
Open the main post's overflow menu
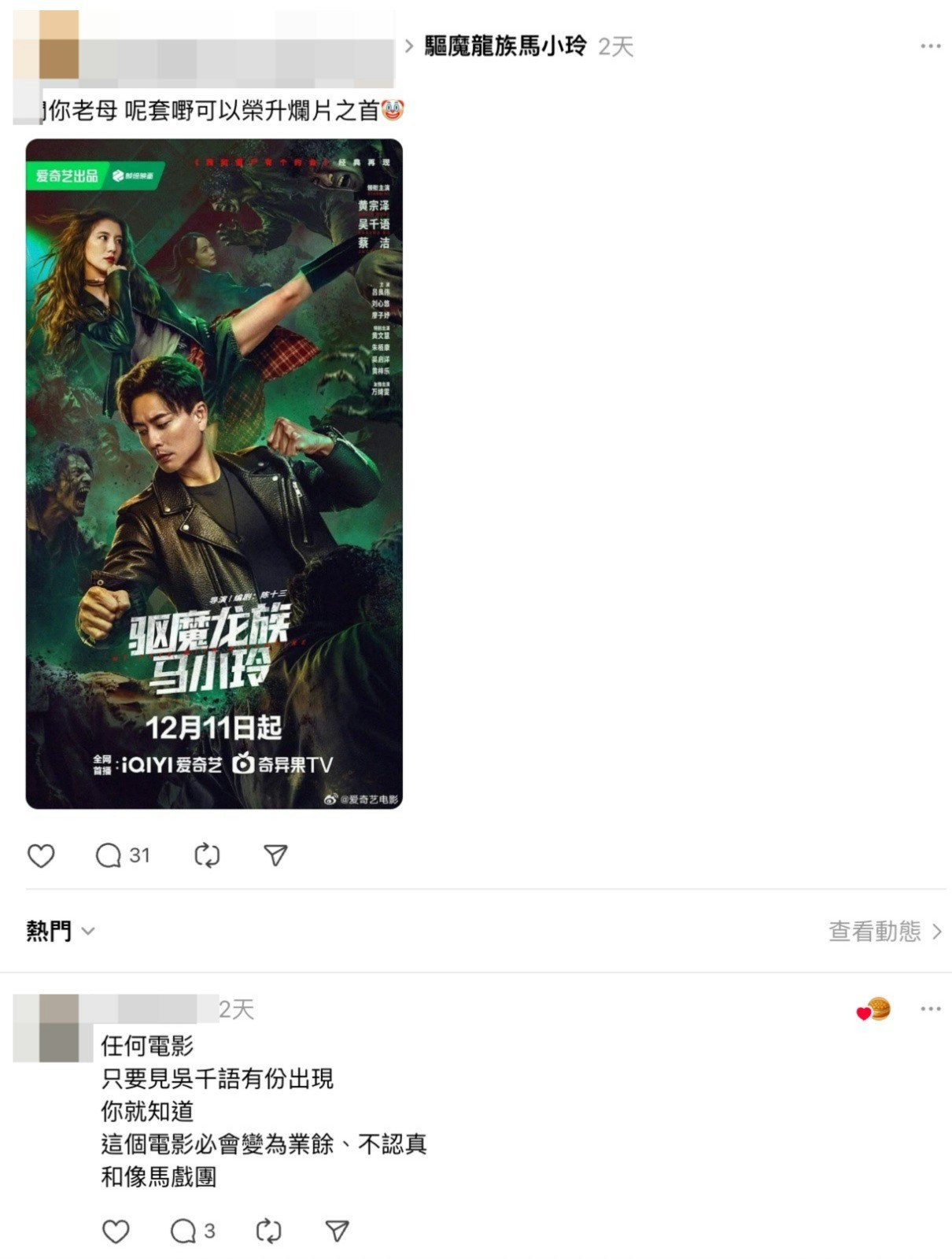tap(930, 46)
